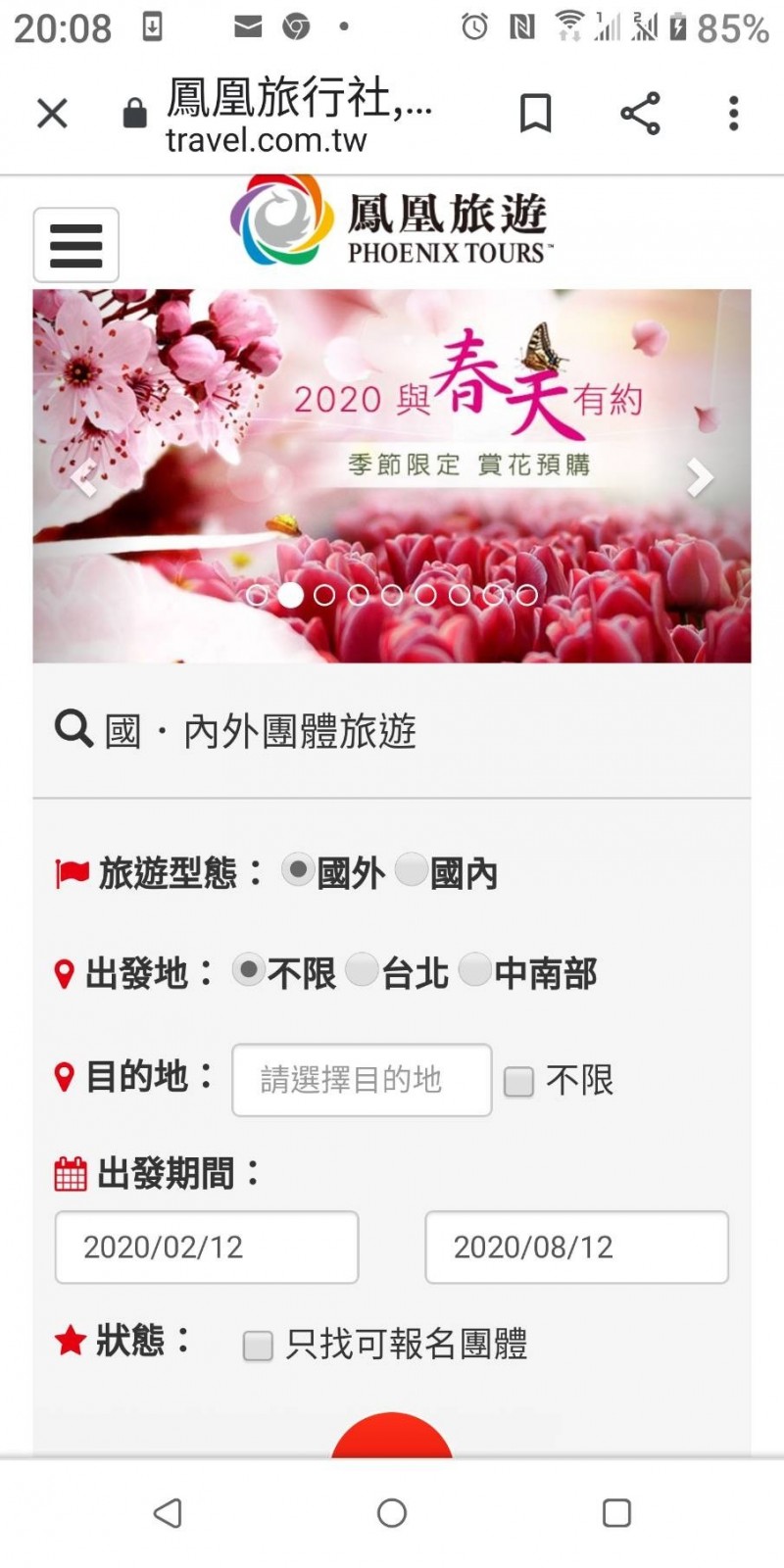Edit the start date 2020/02/12
784x1568 pixels.
(207, 1248)
